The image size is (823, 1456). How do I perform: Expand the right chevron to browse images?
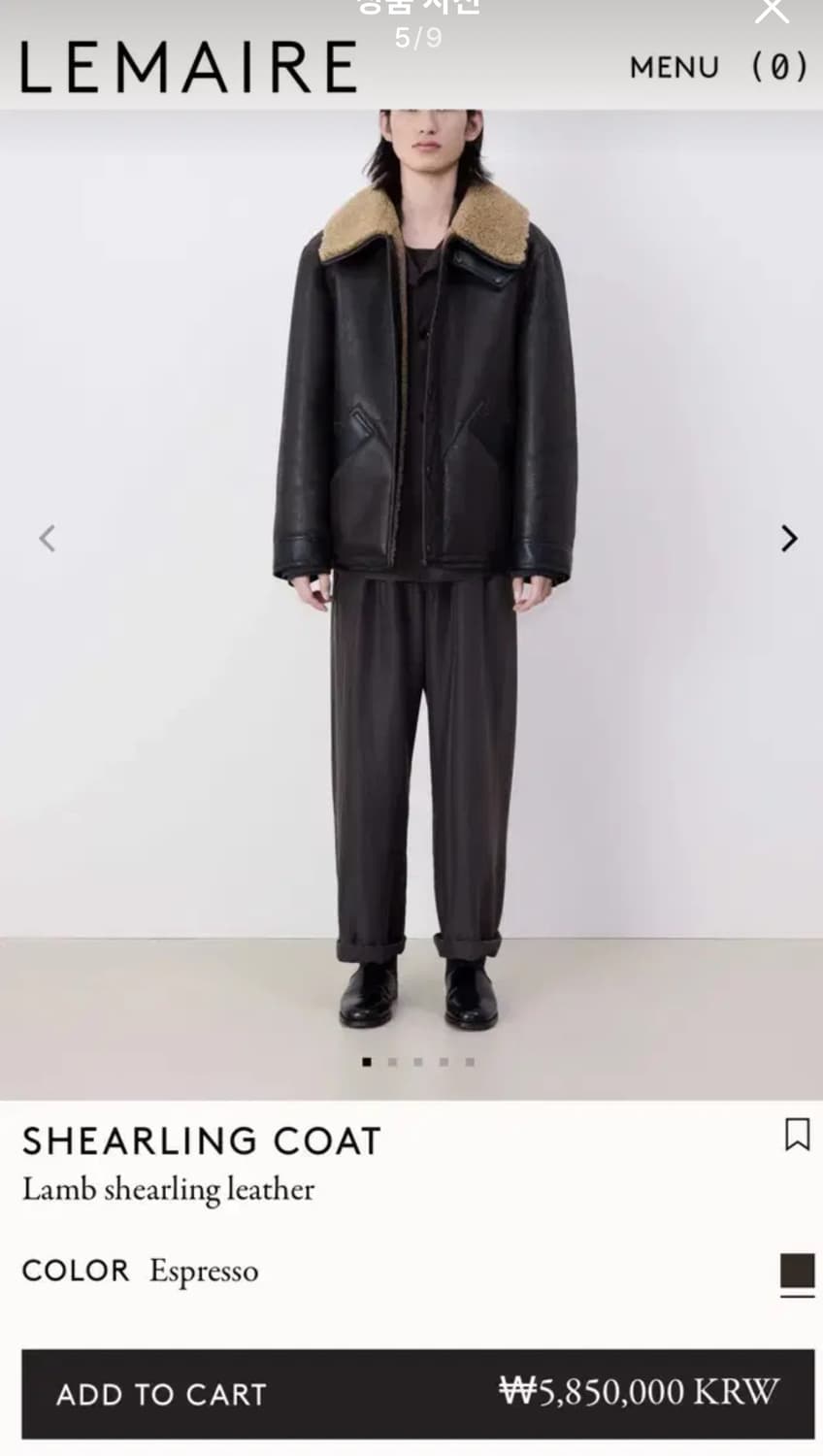pyautogui.click(x=788, y=539)
